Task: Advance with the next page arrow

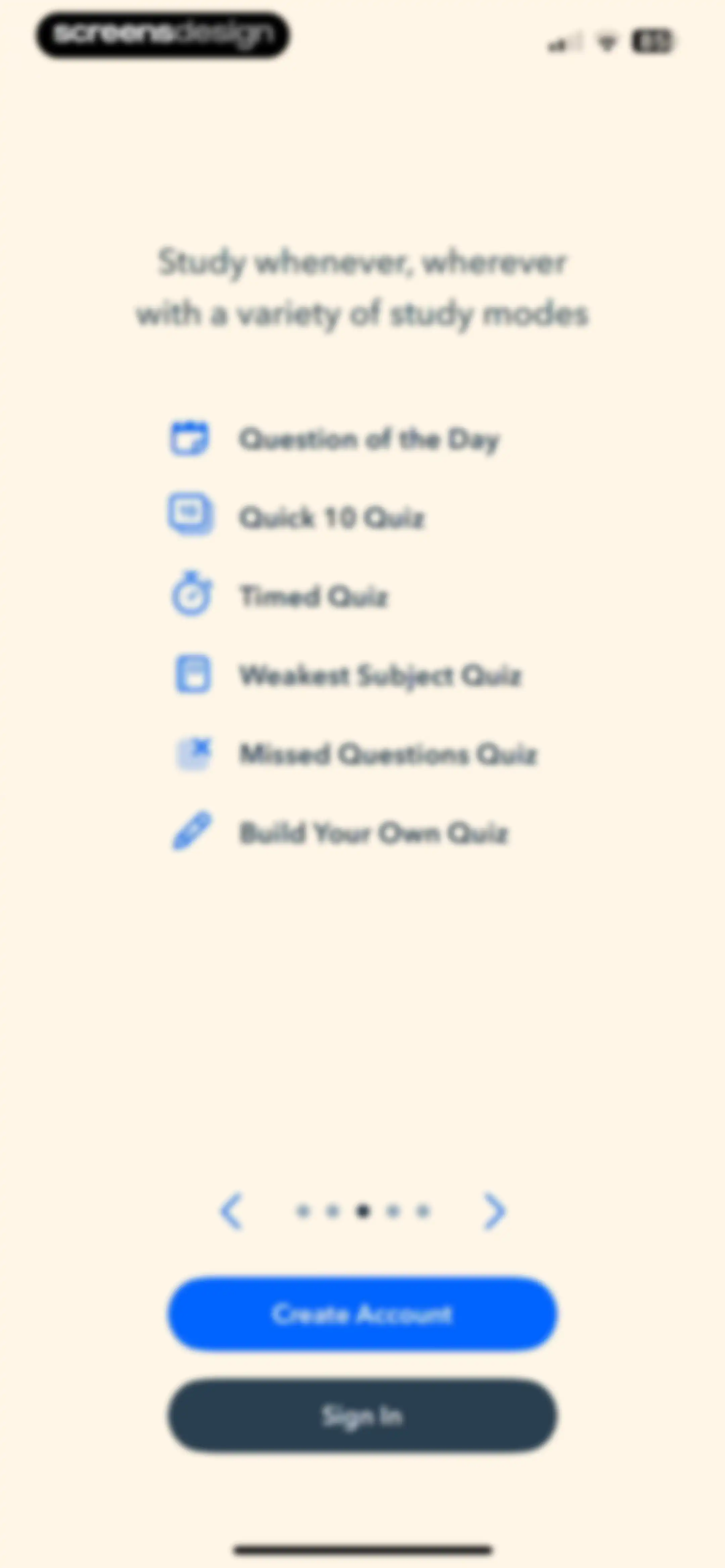Action: tap(494, 1211)
